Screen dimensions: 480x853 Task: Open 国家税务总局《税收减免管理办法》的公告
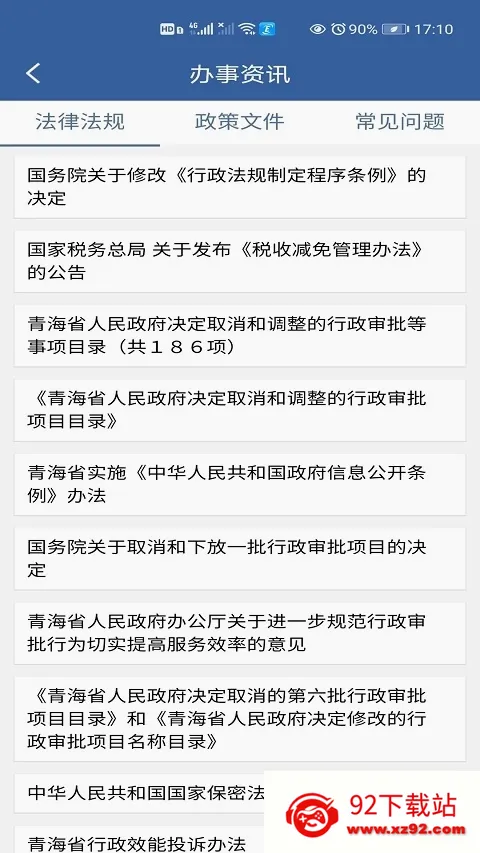(240, 261)
